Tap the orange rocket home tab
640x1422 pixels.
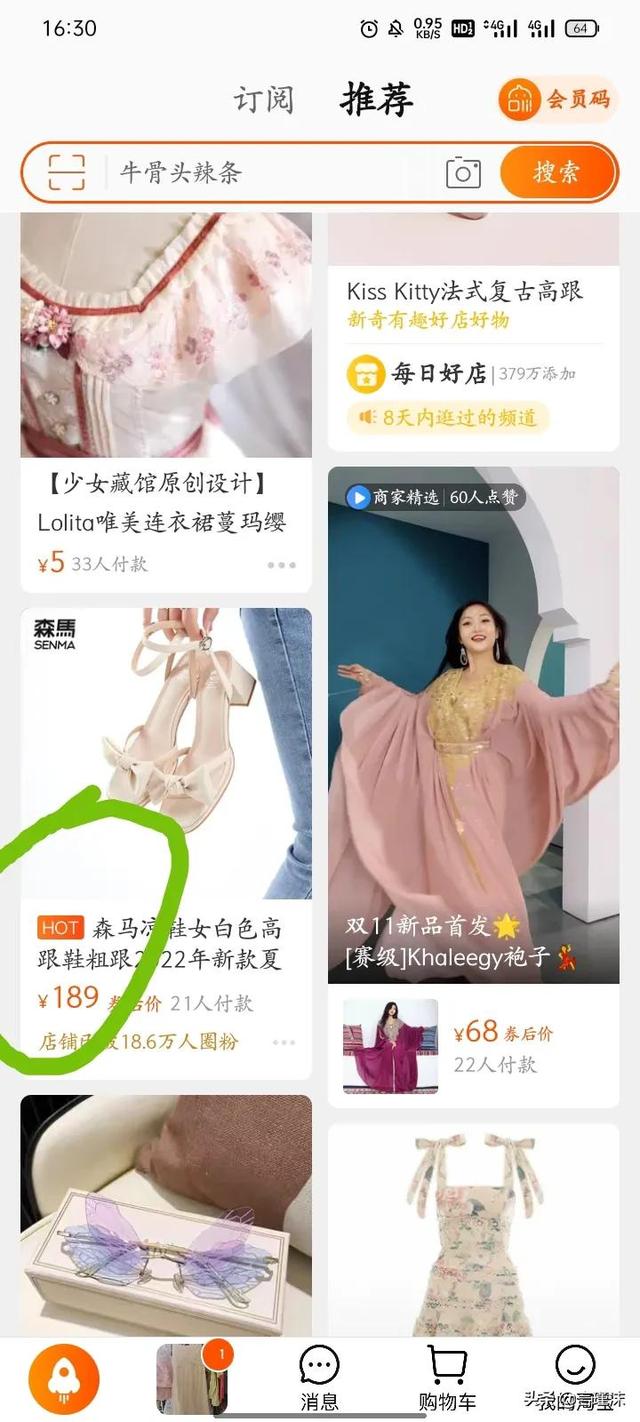point(64,1379)
